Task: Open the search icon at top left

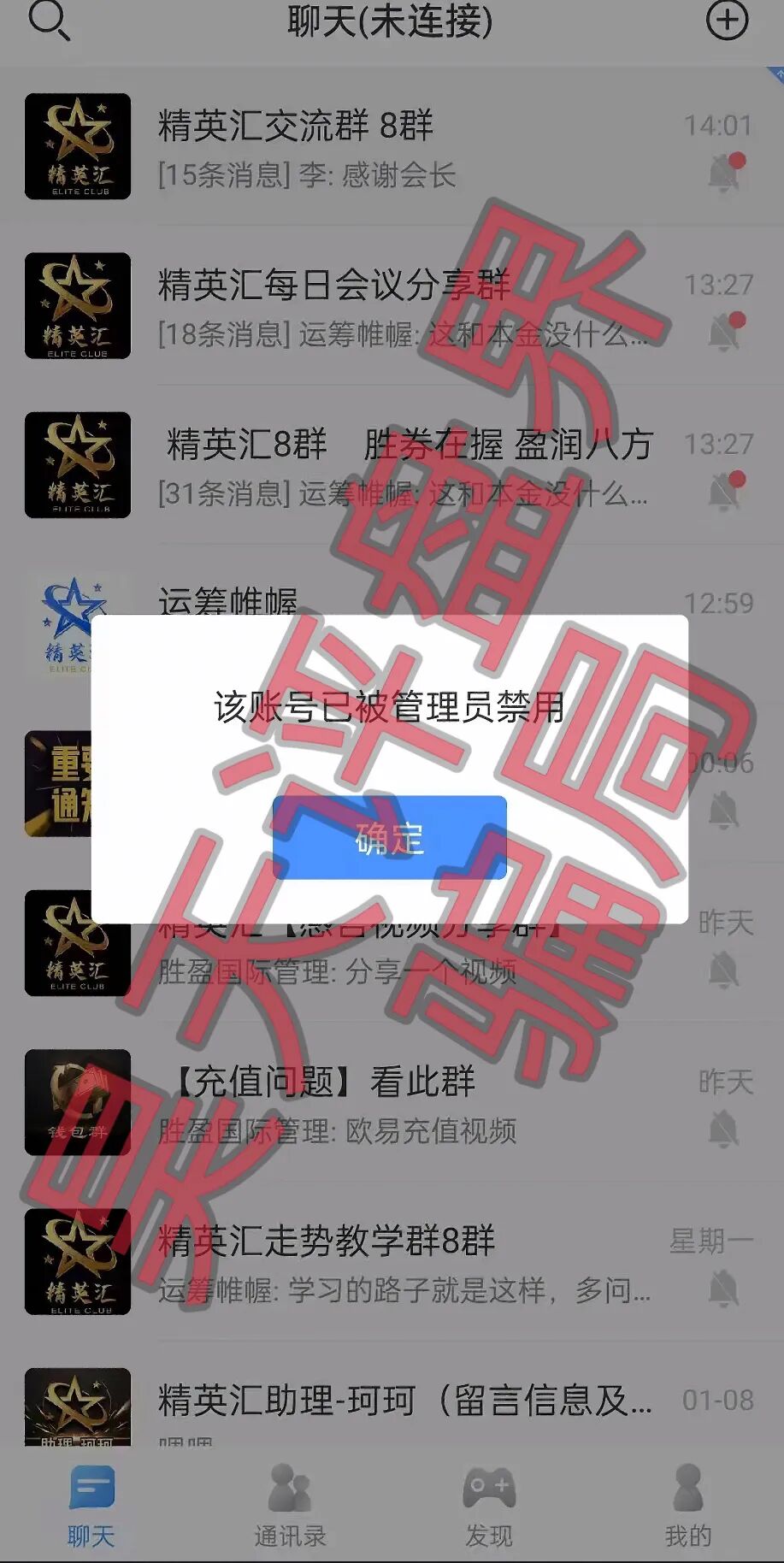Action: [49, 23]
